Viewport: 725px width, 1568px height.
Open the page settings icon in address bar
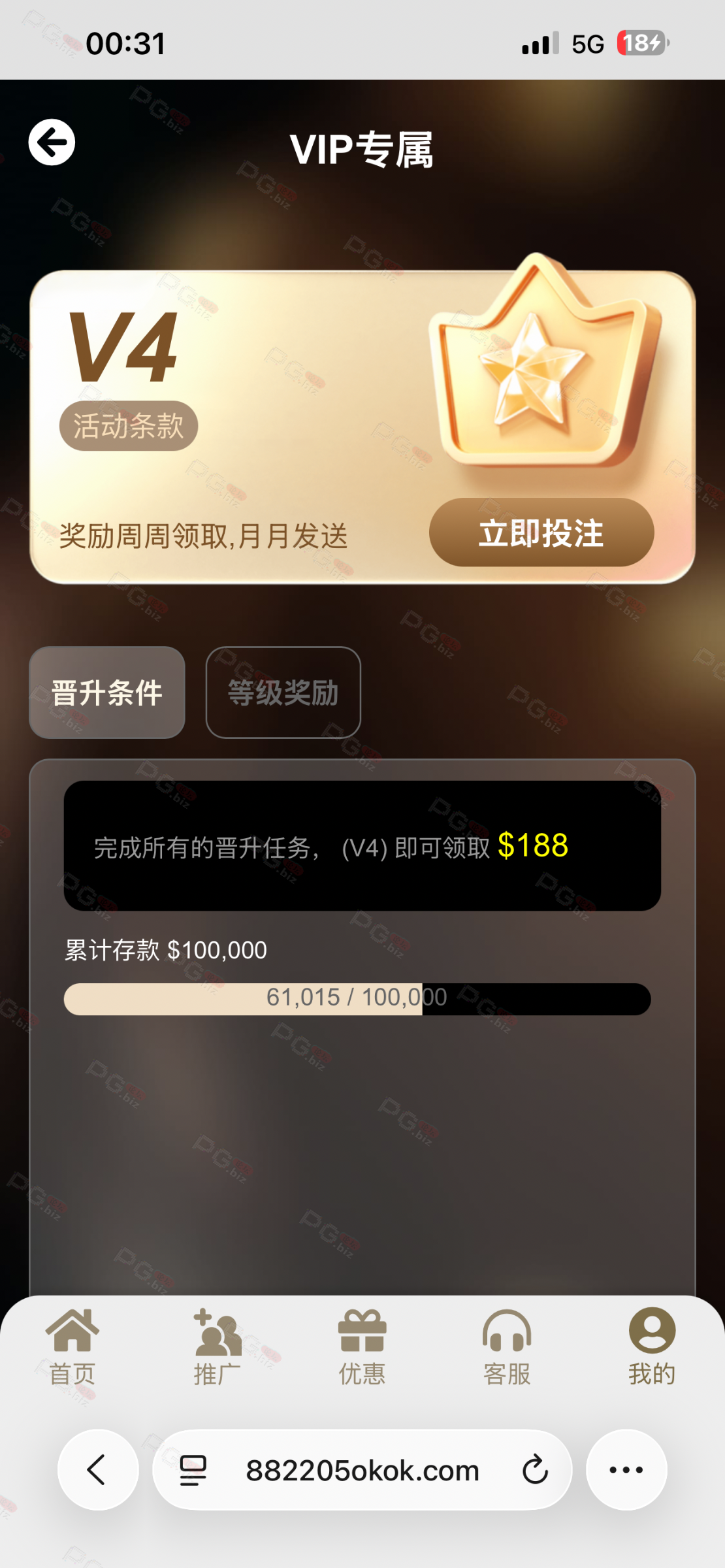(x=193, y=1470)
